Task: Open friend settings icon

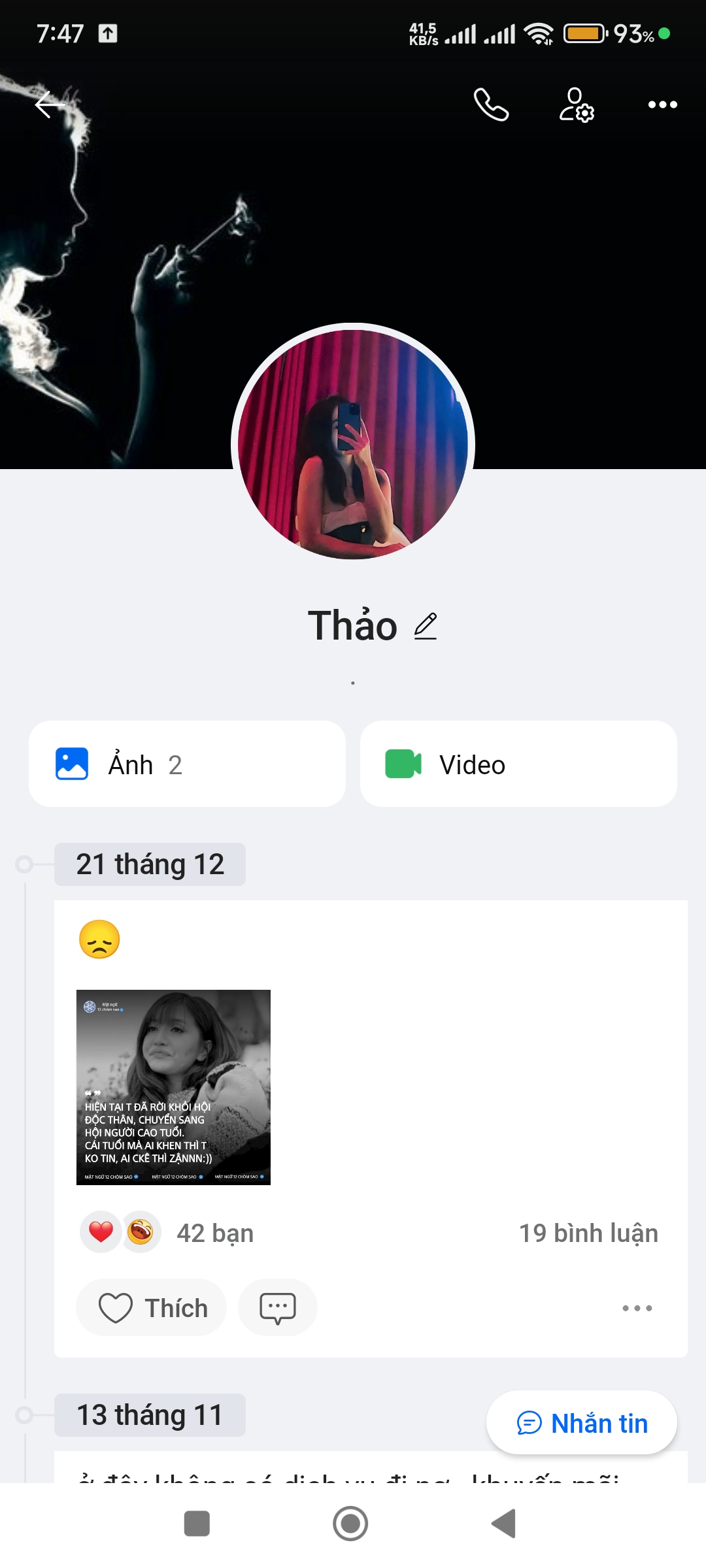Action: click(x=576, y=105)
